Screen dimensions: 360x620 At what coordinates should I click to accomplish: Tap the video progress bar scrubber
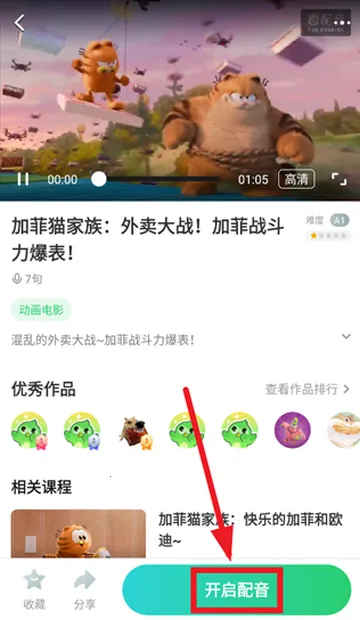99,180
